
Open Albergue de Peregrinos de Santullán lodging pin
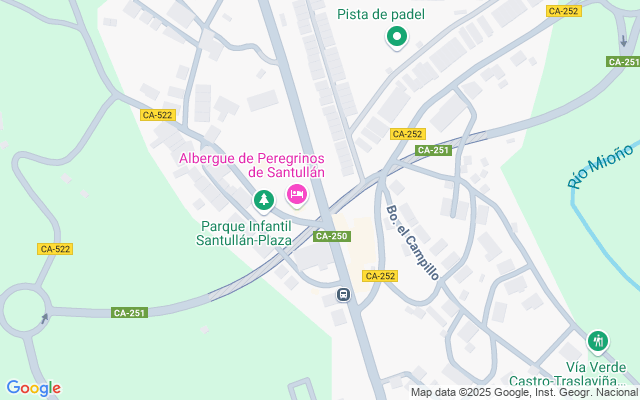(x=297, y=194)
